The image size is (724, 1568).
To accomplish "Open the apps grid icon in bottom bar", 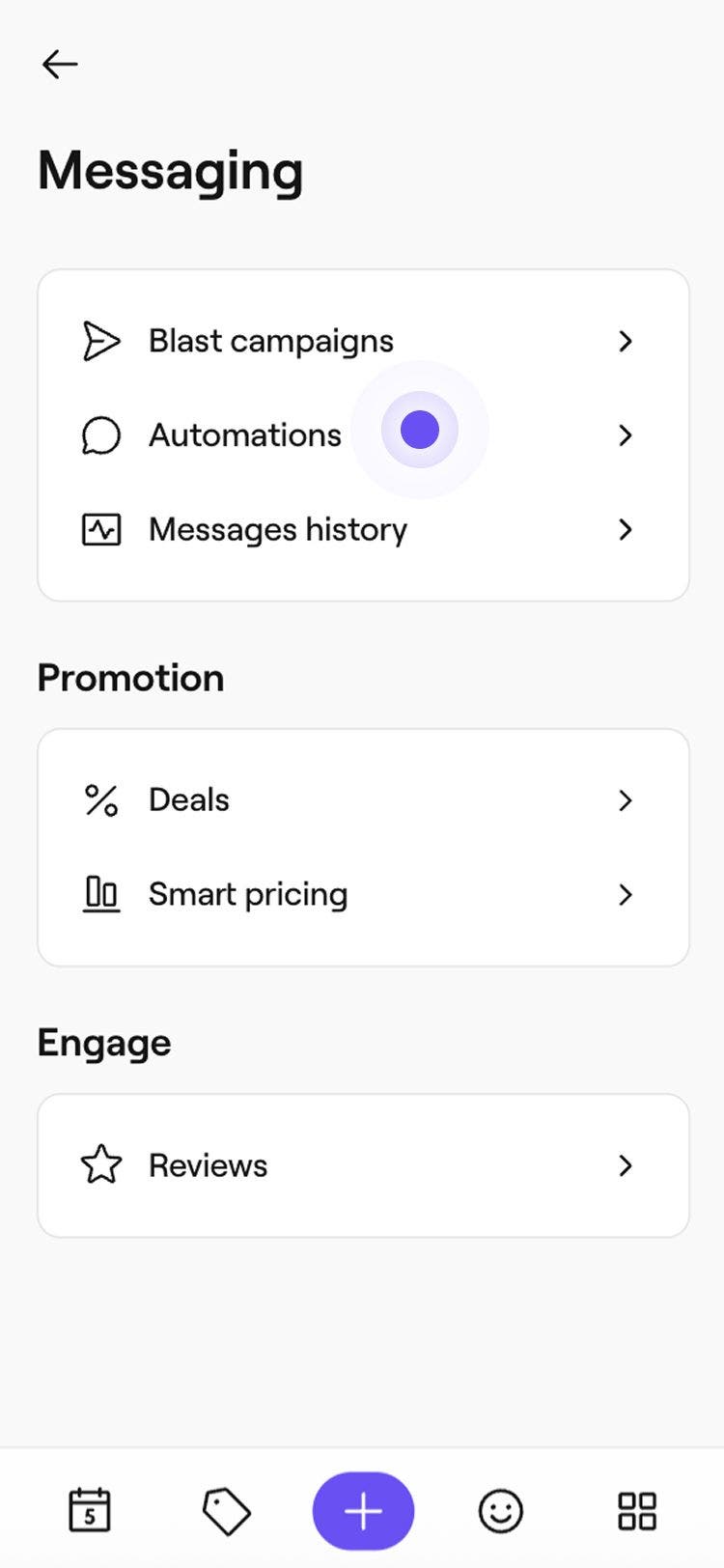I will (635, 1511).
